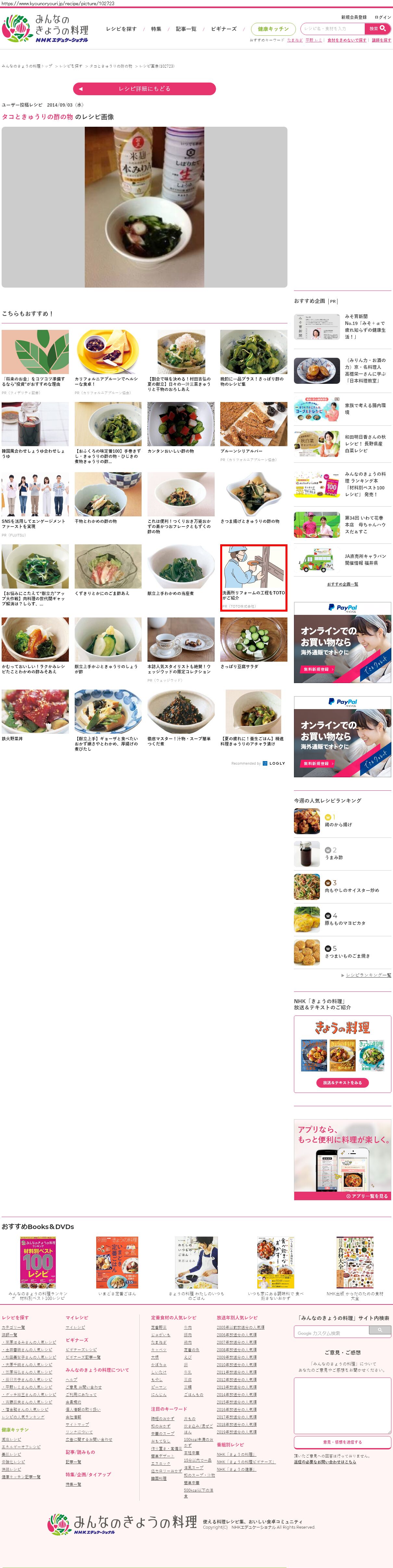Open 新規会員登録 sign-up link
The width and height of the screenshot is (393, 1568).
coord(353,17)
